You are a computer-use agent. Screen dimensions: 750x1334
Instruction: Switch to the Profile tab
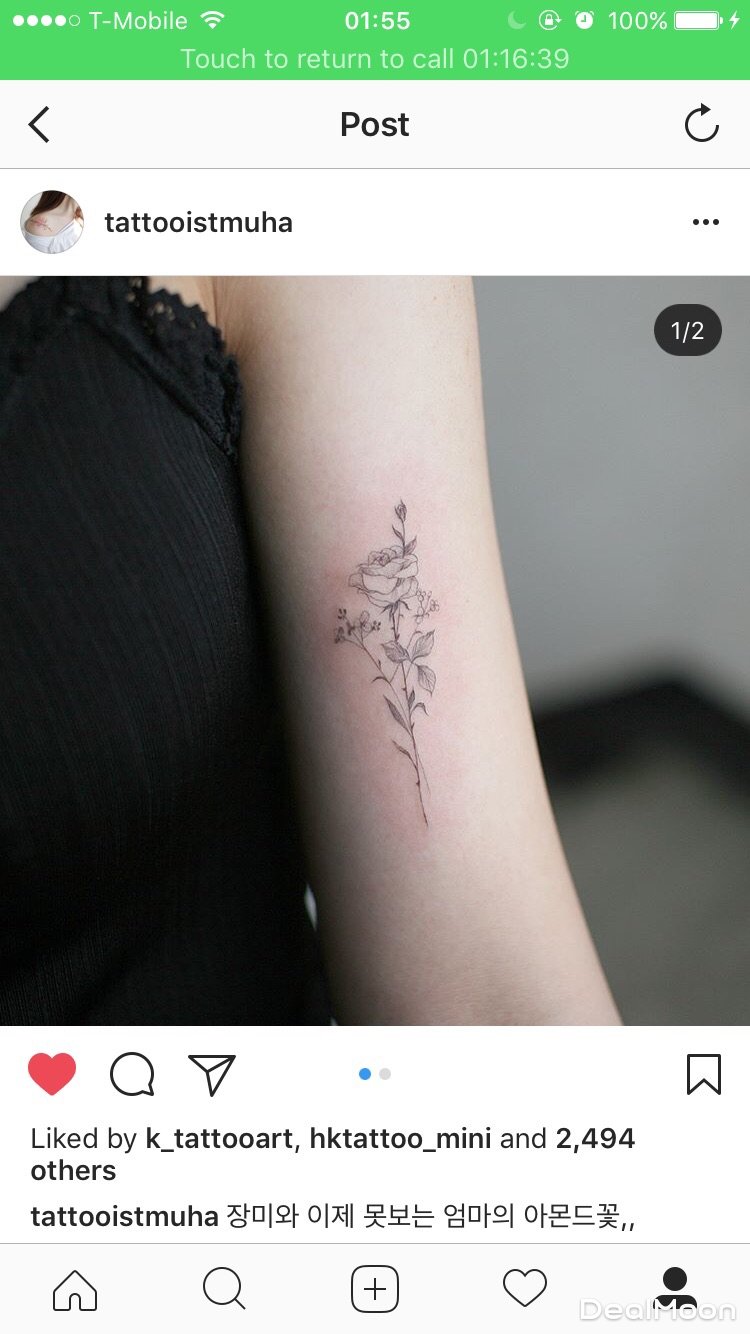click(675, 1289)
